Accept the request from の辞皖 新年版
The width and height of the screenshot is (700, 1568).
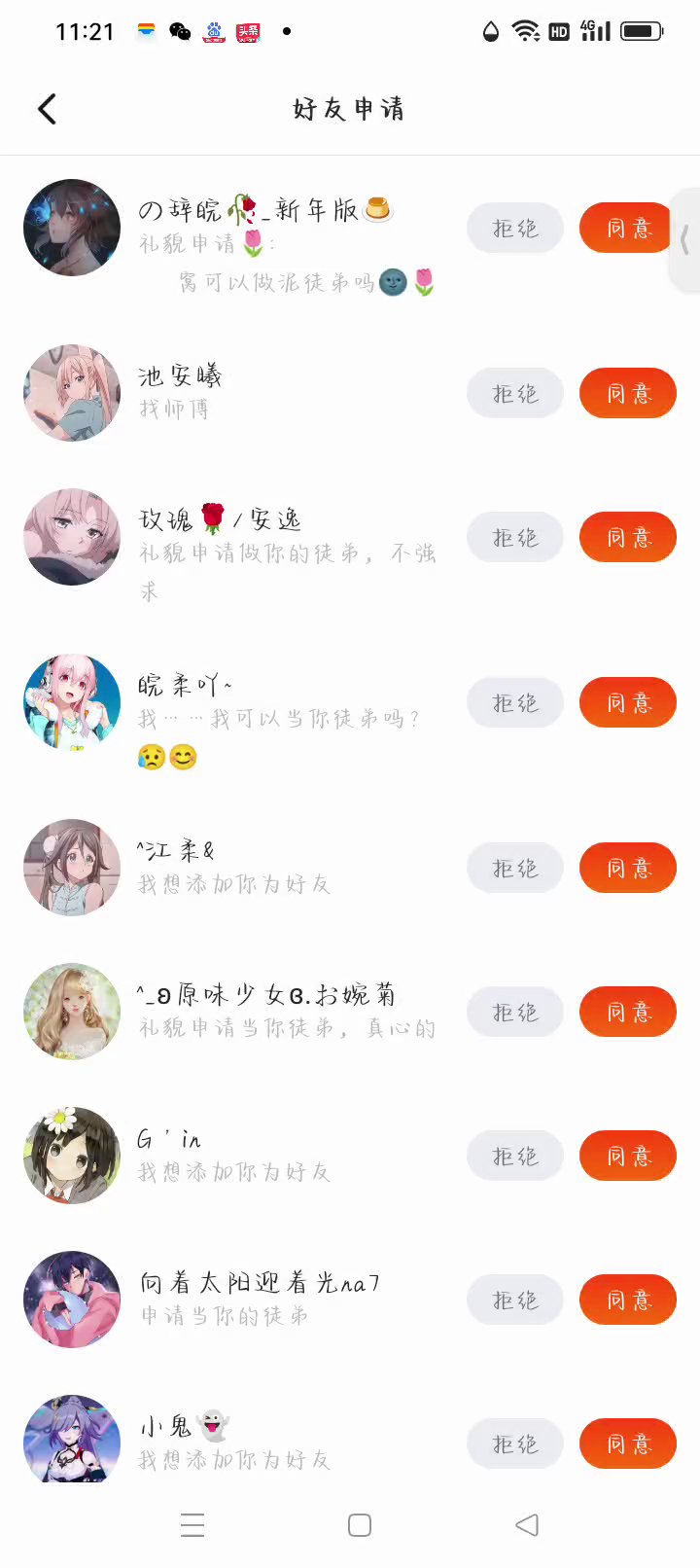(623, 228)
